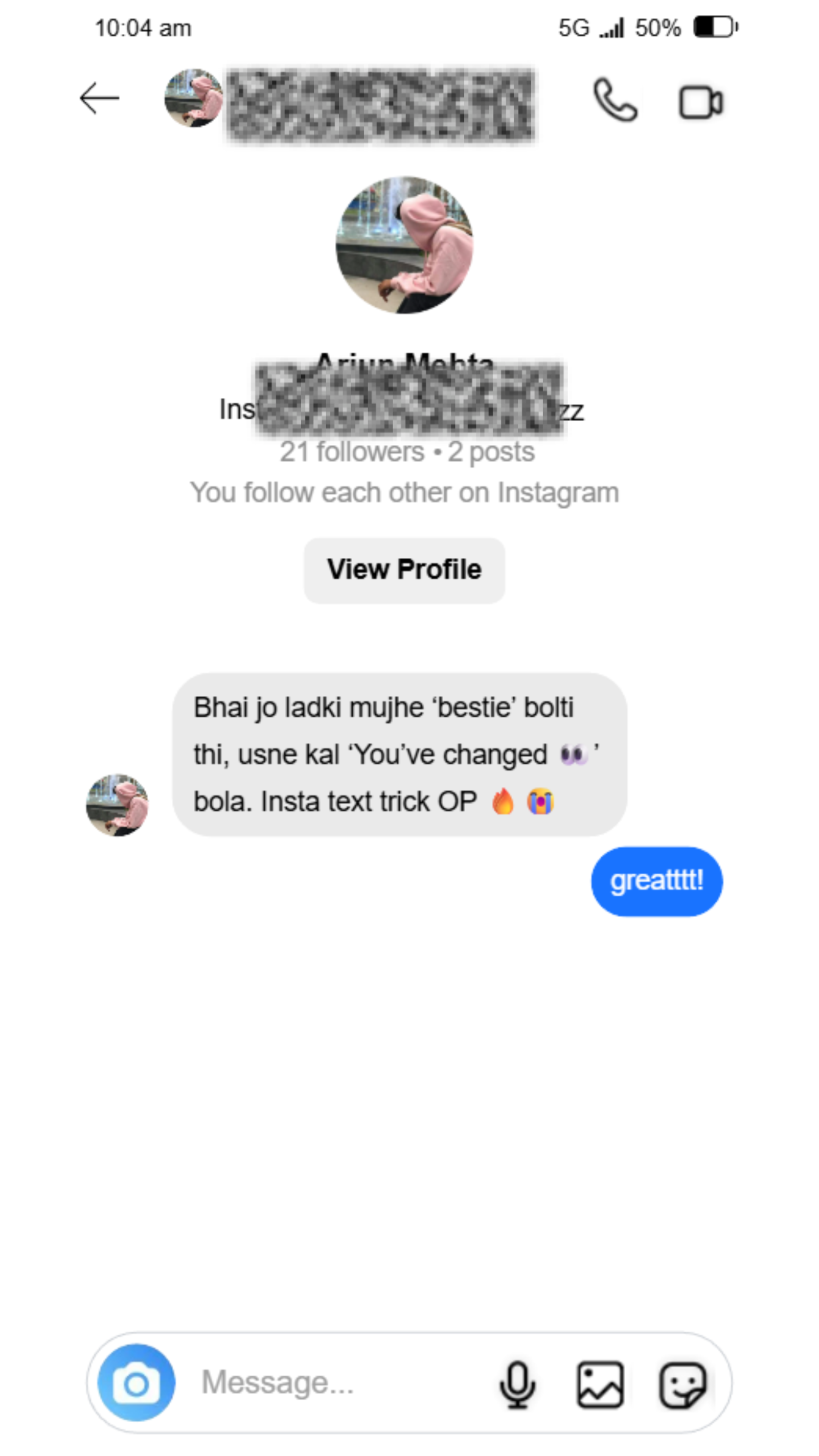Image resolution: width=819 pixels, height=1456 pixels.
Task: Open the camera from the message bar
Action: 136,1382
